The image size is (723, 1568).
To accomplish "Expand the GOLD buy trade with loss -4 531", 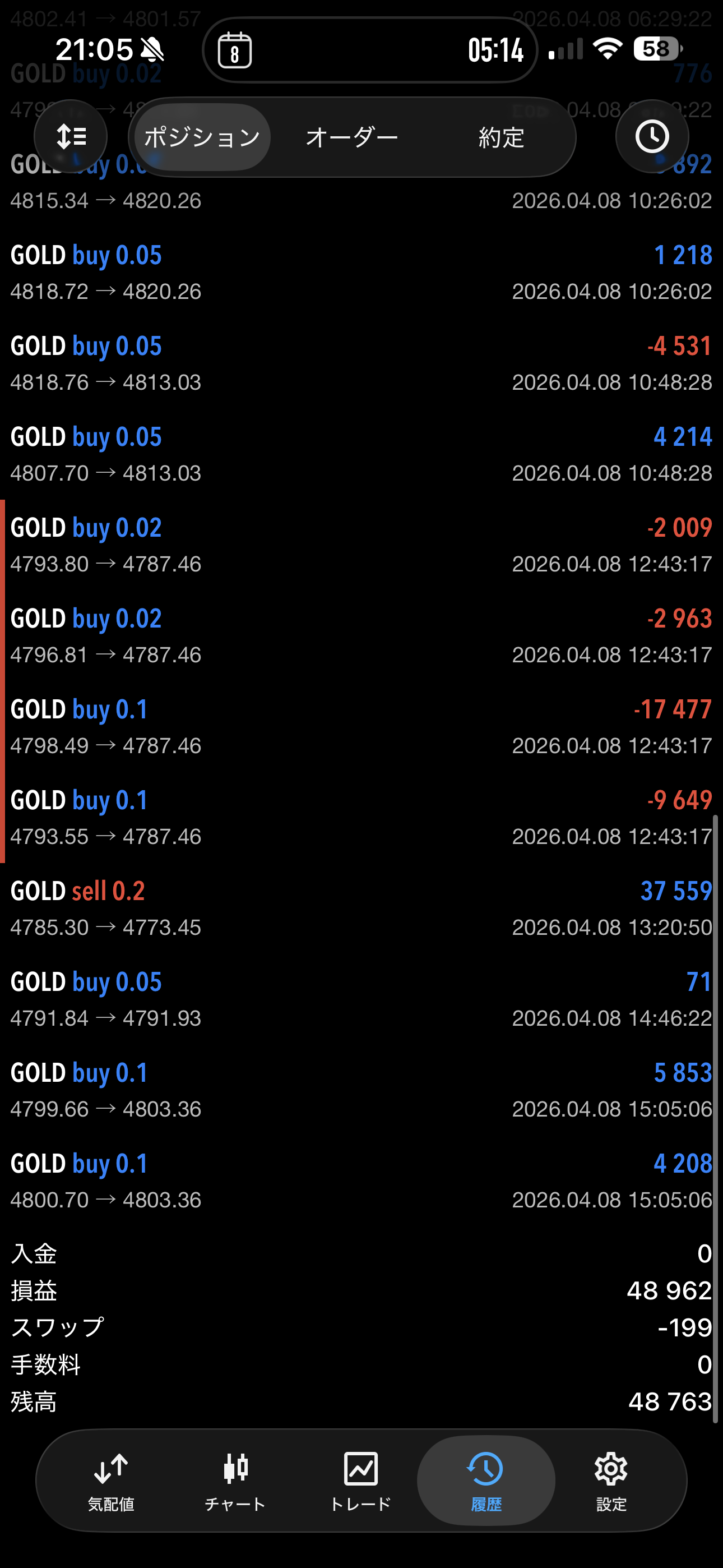I will (x=361, y=363).
